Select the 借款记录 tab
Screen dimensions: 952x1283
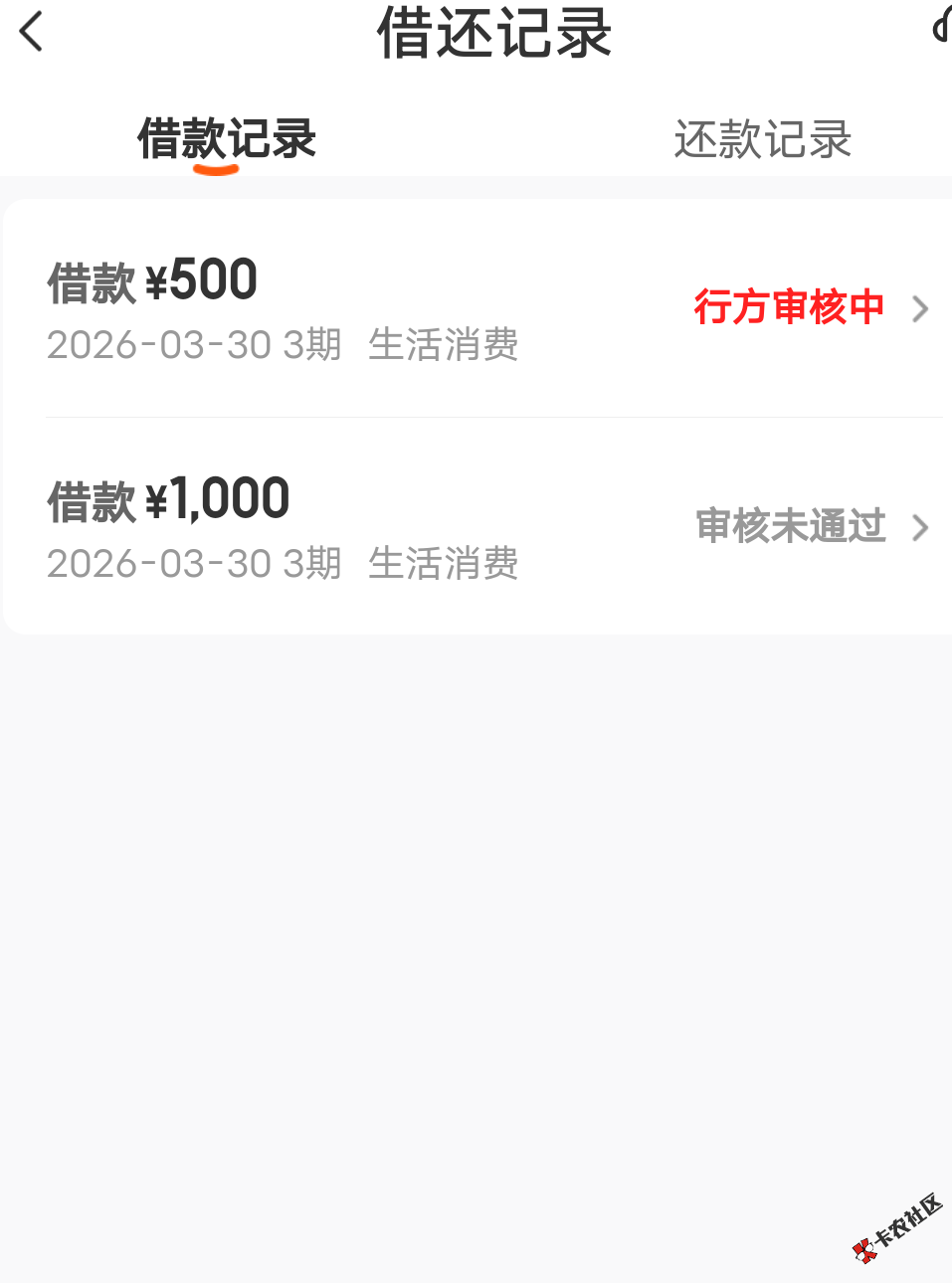click(227, 139)
